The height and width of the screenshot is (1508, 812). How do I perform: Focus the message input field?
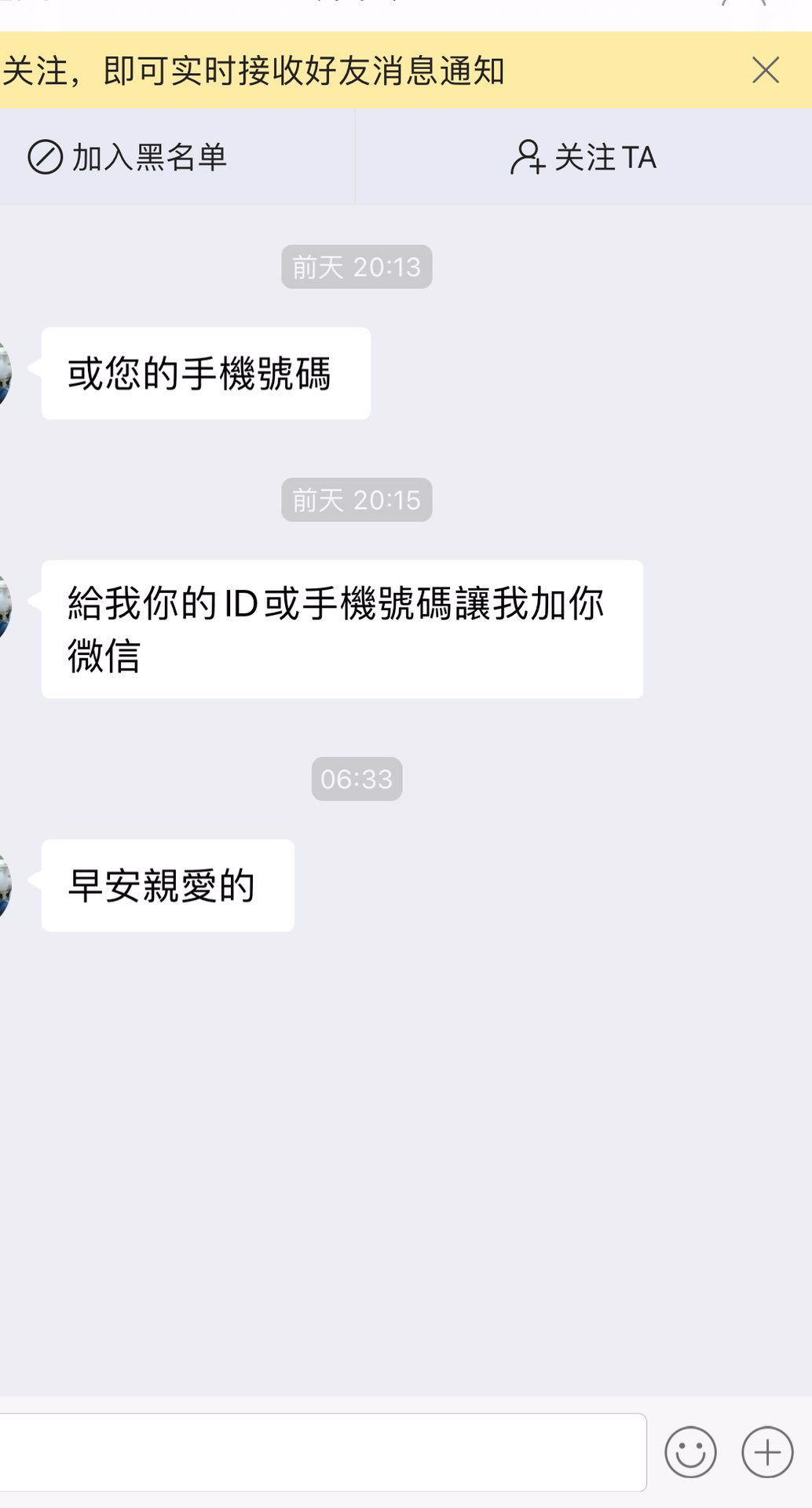point(322,1451)
